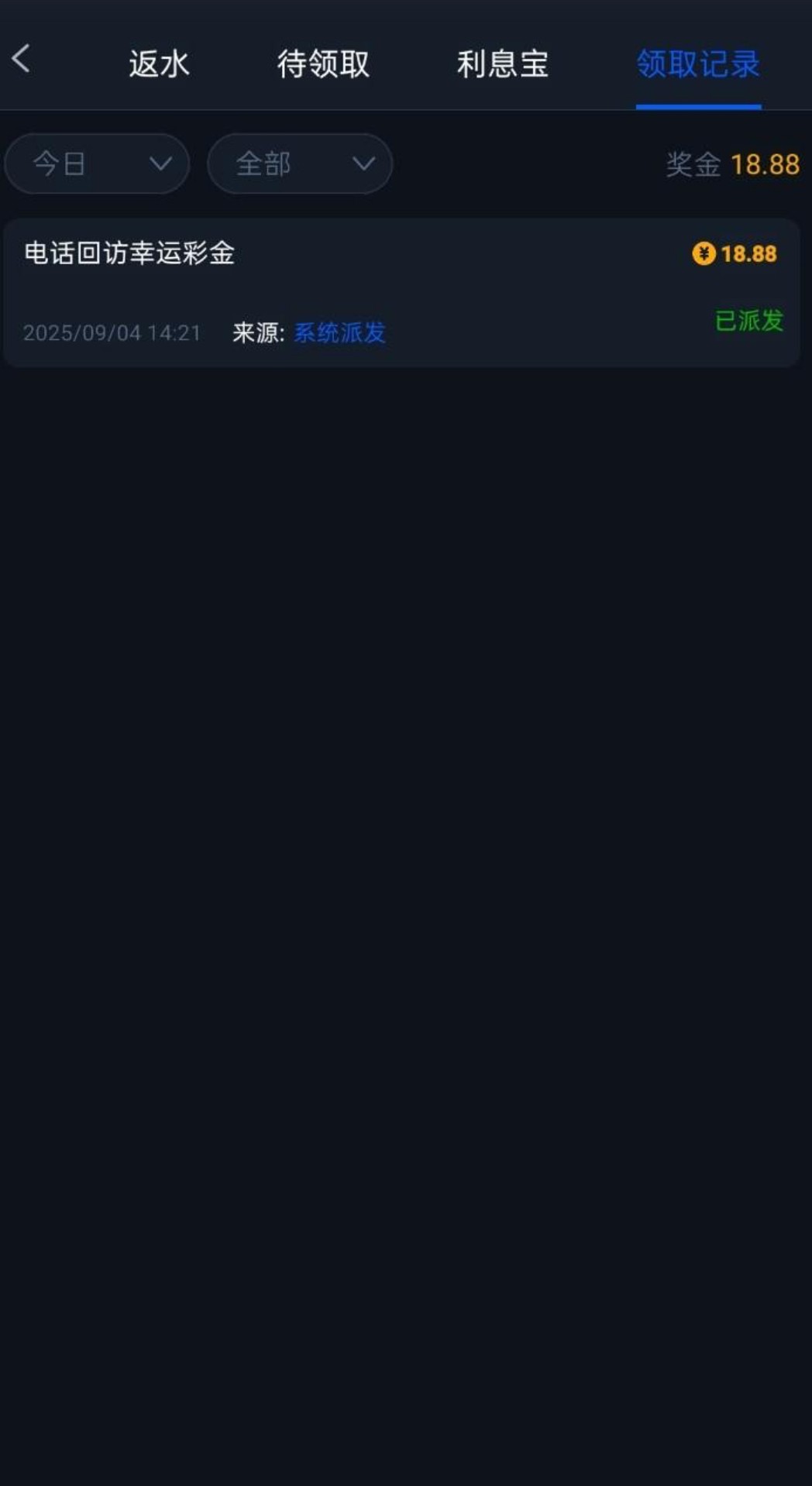This screenshot has width=812, height=1486.
Task: Switch to the 返水 tab
Action: [159, 64]
